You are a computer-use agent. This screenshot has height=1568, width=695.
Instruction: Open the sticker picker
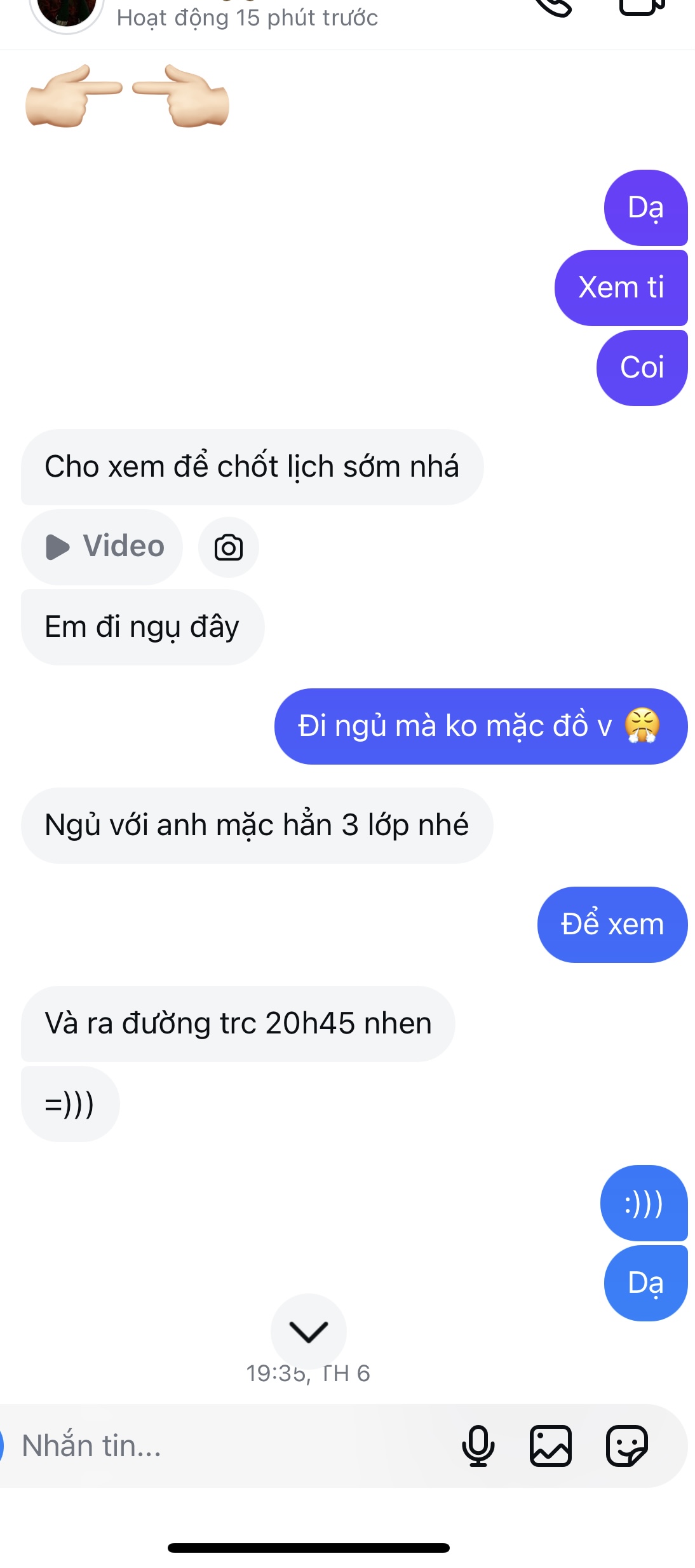click(626, 1446)
